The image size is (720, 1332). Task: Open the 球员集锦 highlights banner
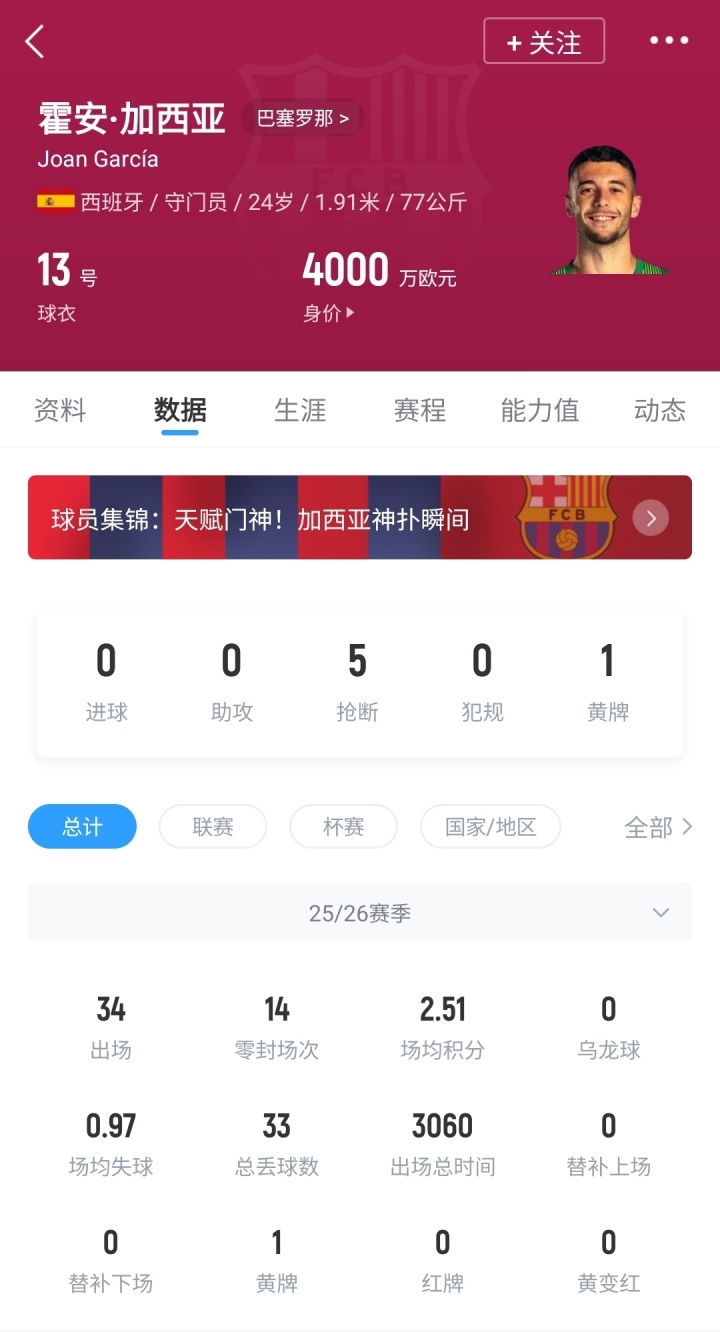pos(360,518)
